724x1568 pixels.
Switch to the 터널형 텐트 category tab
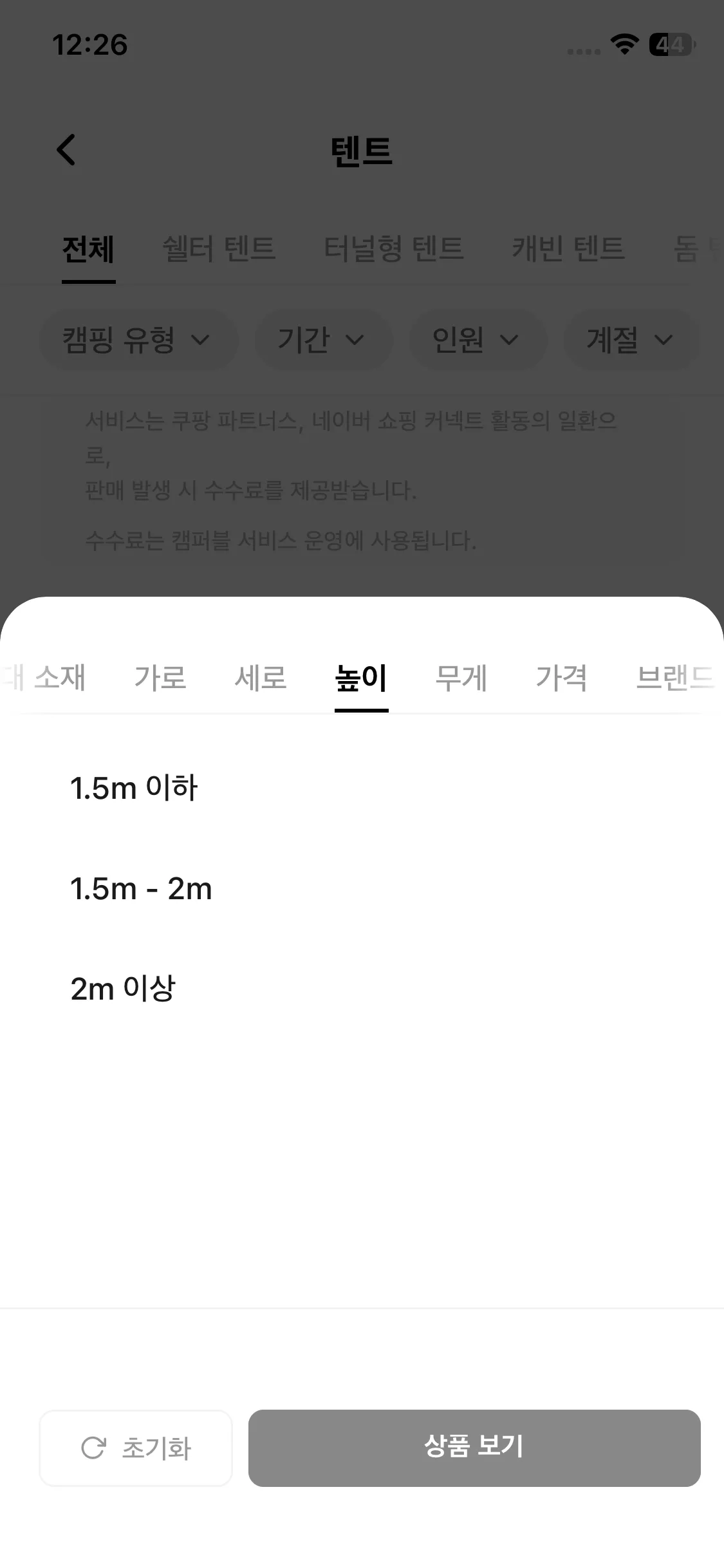(394, 248)
